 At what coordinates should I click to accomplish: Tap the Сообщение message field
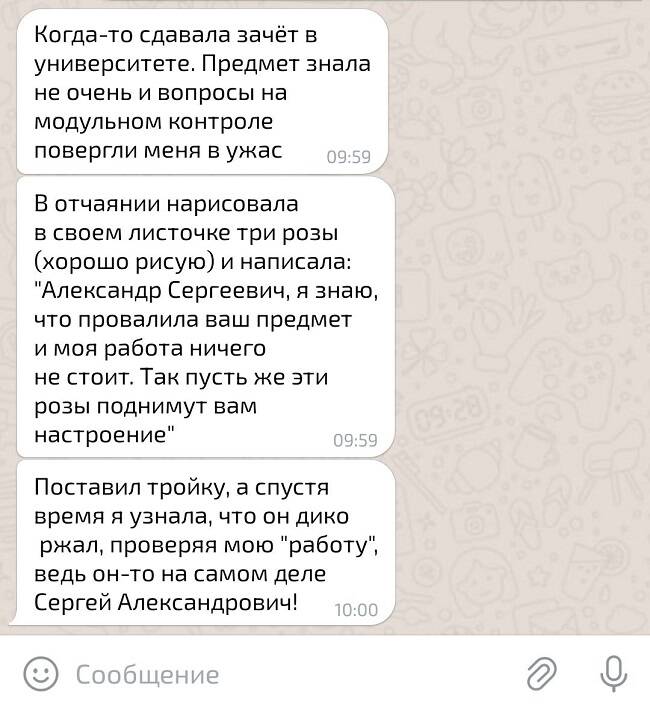280,673
